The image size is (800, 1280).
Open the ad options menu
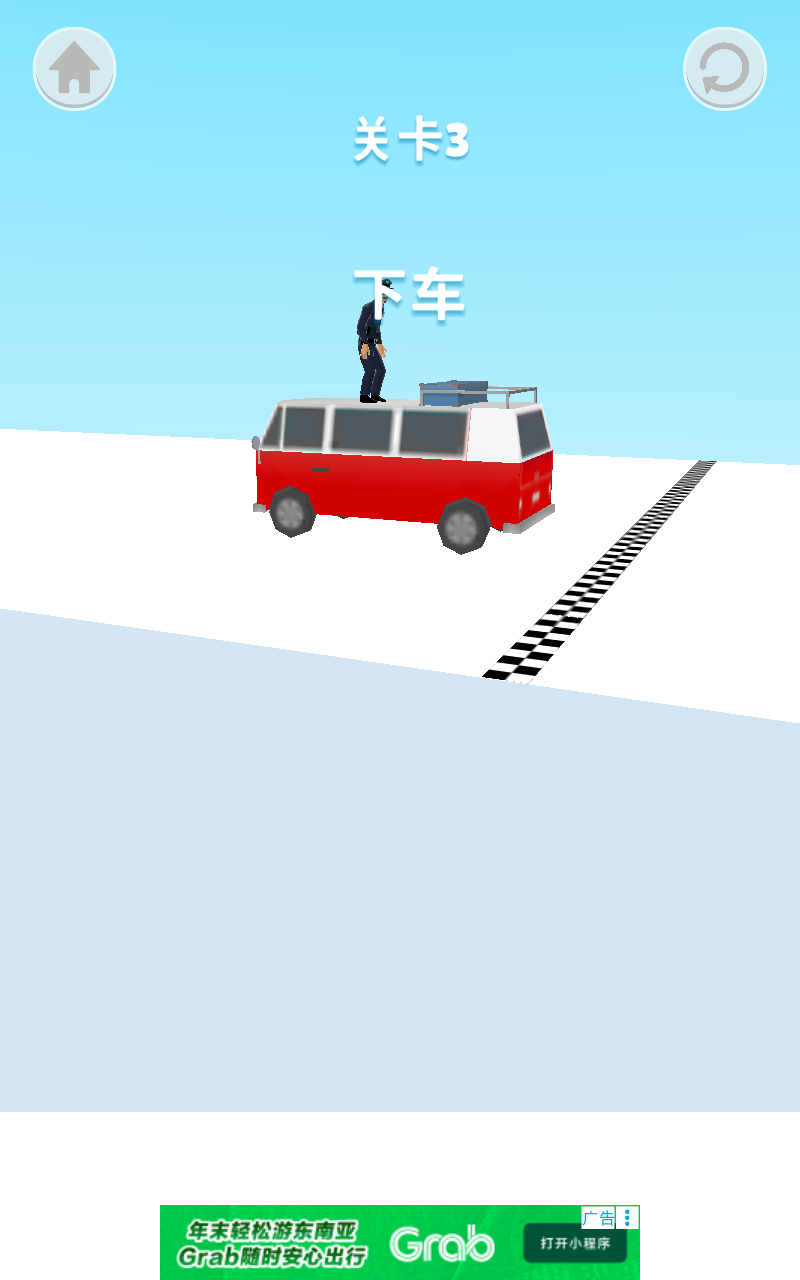pos(627,1217)
